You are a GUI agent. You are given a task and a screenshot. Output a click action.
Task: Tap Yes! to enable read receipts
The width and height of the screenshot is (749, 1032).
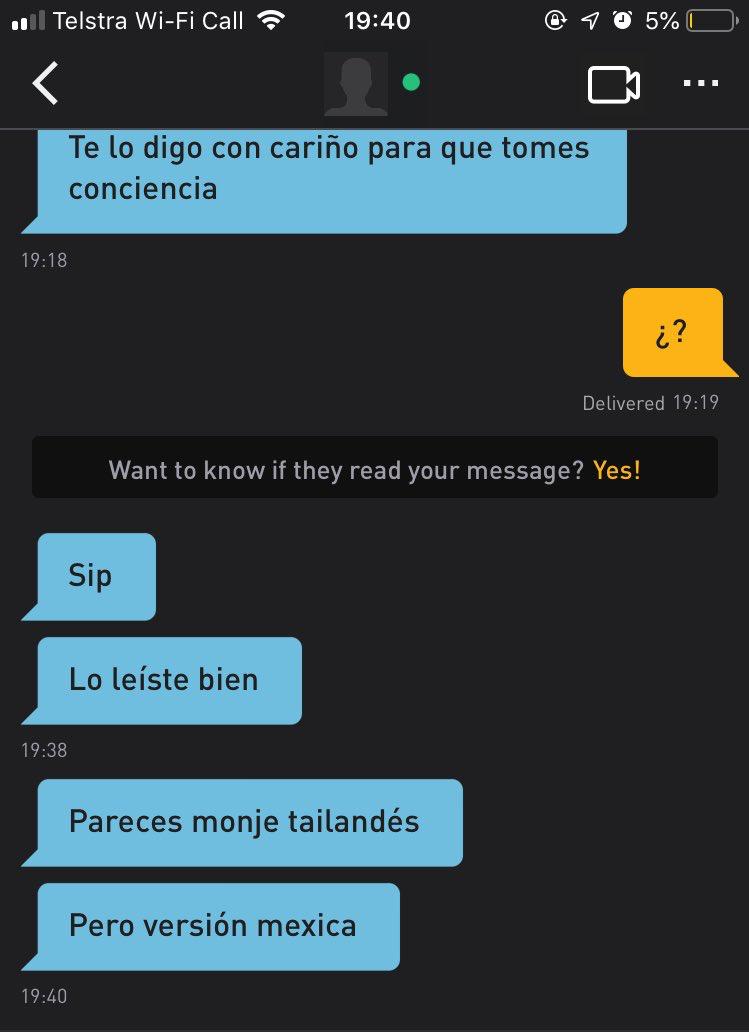[x=616, y=469]
